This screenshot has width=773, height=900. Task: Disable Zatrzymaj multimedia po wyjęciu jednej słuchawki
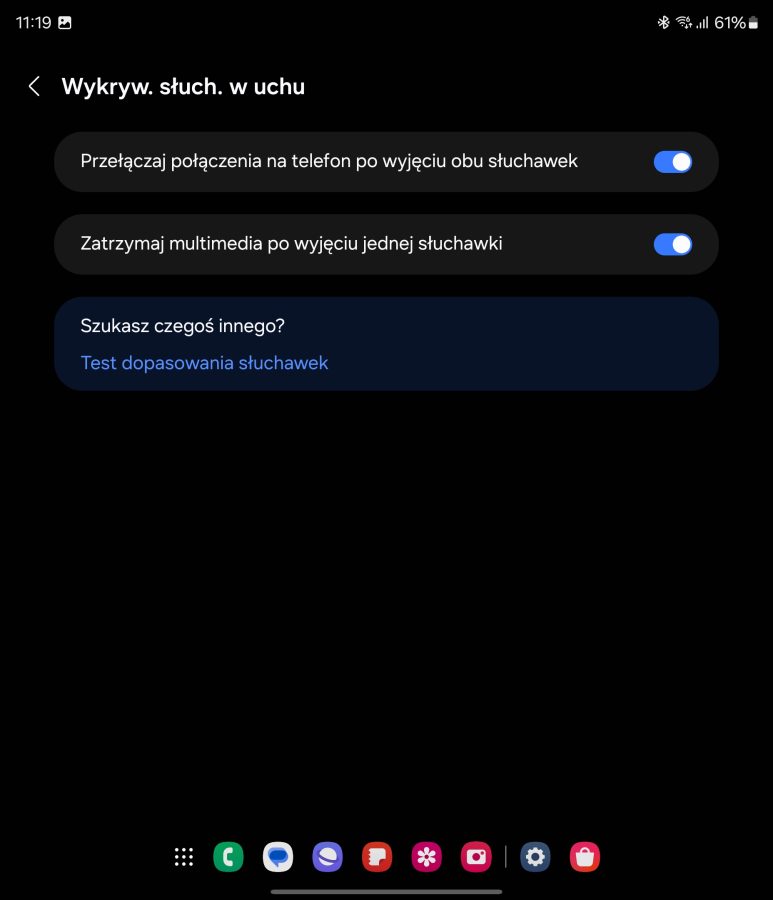coord(672,244)
